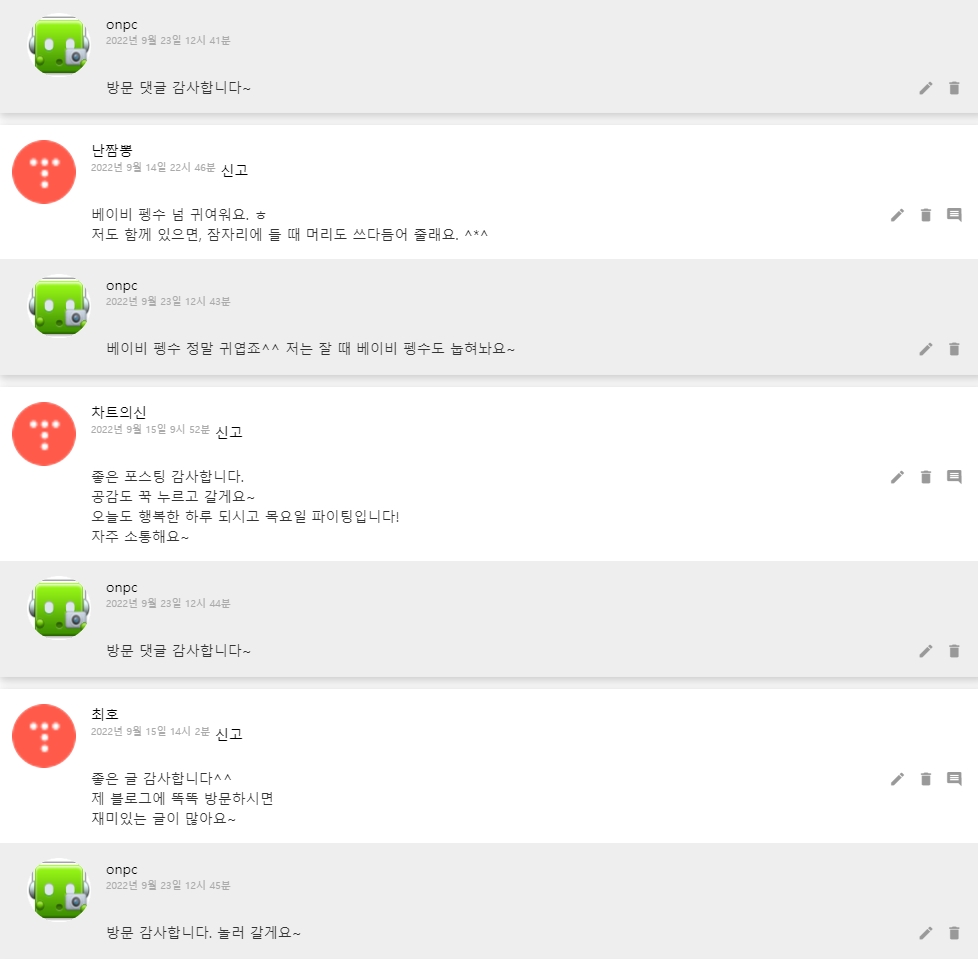This screenshot has height=959, width=978.
Task: Edit 차트의신's comment
Action: (x=898, y=477)
